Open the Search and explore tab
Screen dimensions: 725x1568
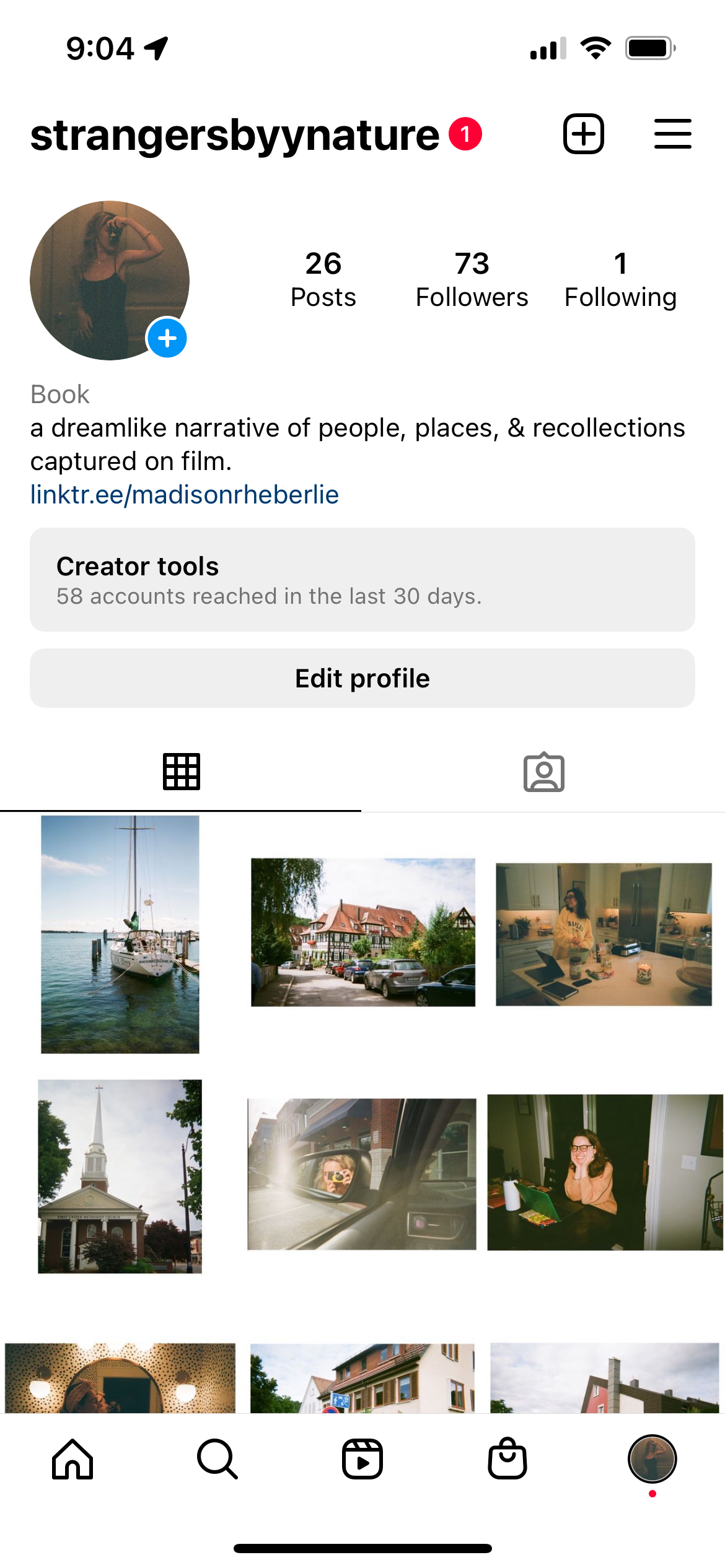point(217,1459)
